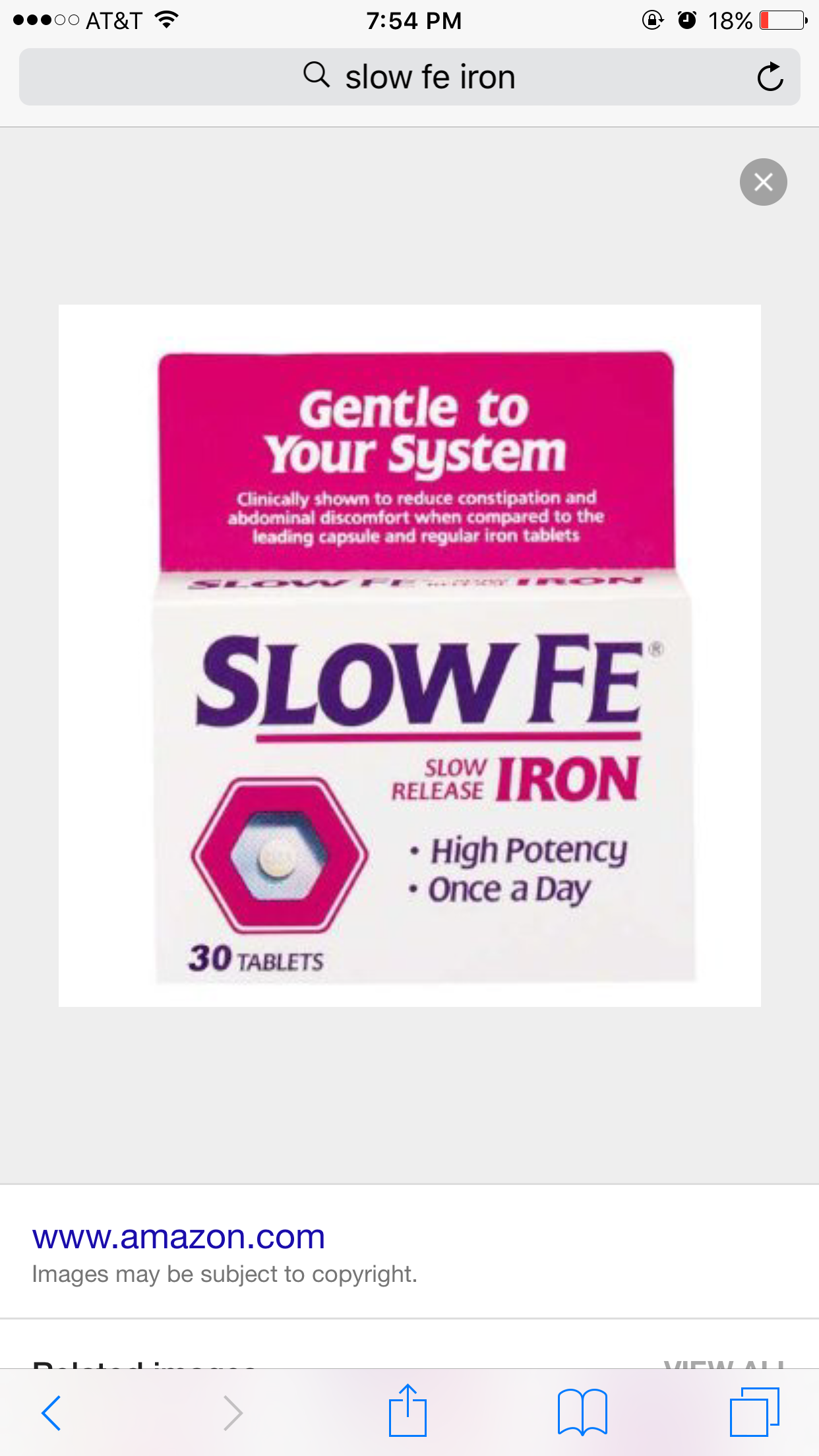The image size is (819, 1456).
Task: Open the www.amazon.com link
Action: pyautogui.click(x=179, y=1237)
